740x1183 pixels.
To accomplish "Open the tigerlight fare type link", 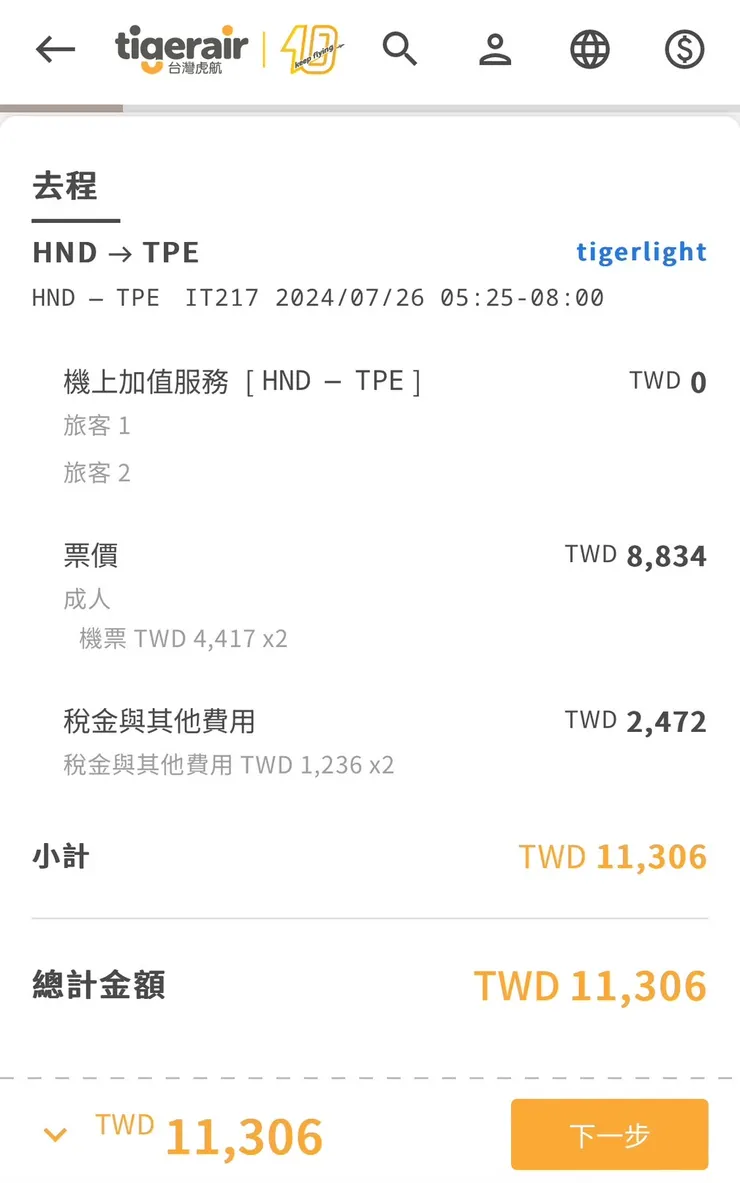I will (x=641, y=252).
